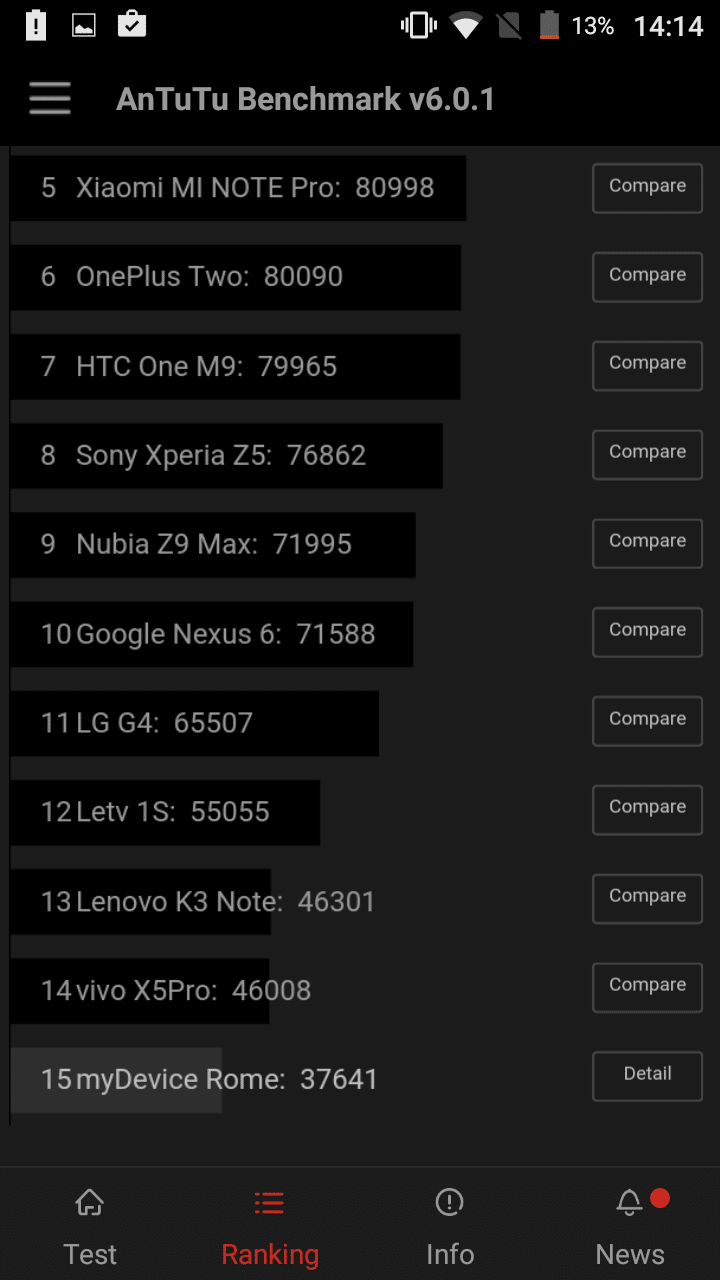The height and width of the screenshot is (1280, 720).
Task: Compare with Lenovo K3 Note
Action: point(647,898)
